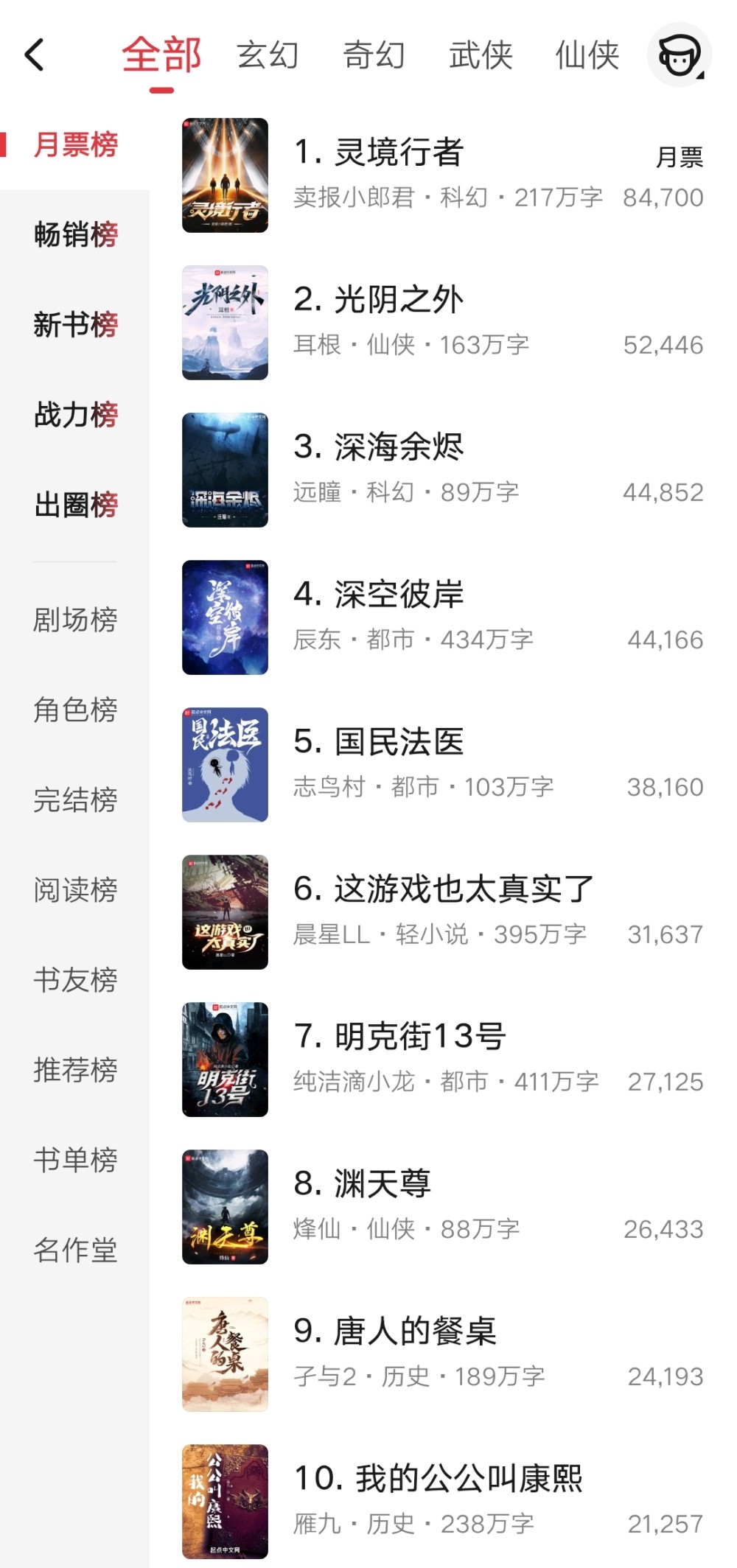Image resolution: width=737 pixels, height=1568 pixels.
Task: Select the 武侠 category tab
Action: pyautogui.click(x=481, y=56)
